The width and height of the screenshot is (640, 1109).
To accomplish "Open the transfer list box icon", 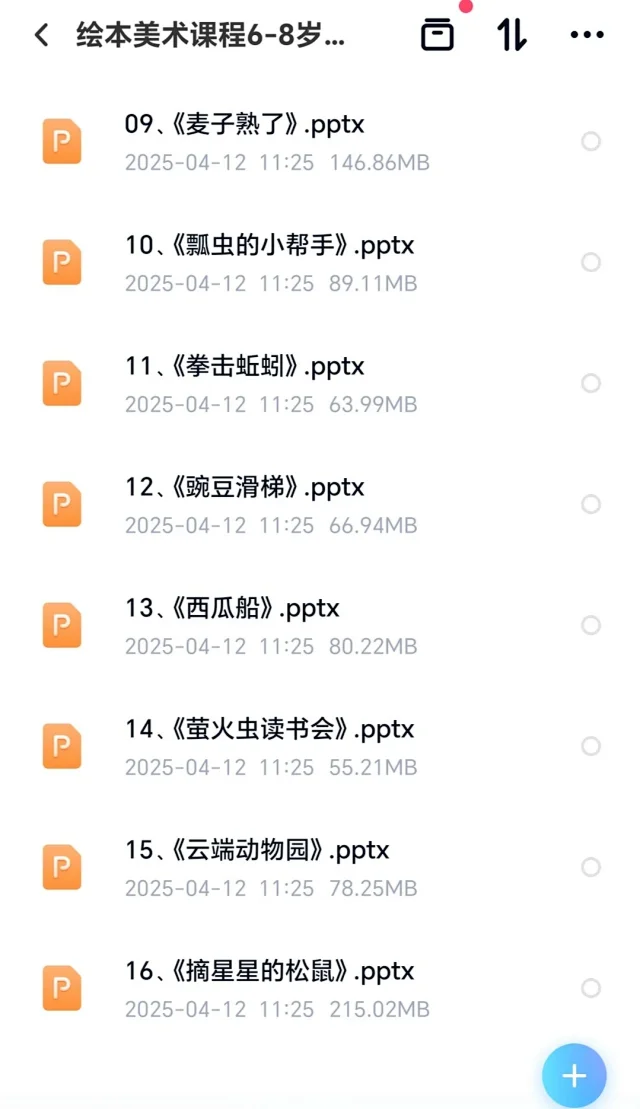I will [437, 35].
